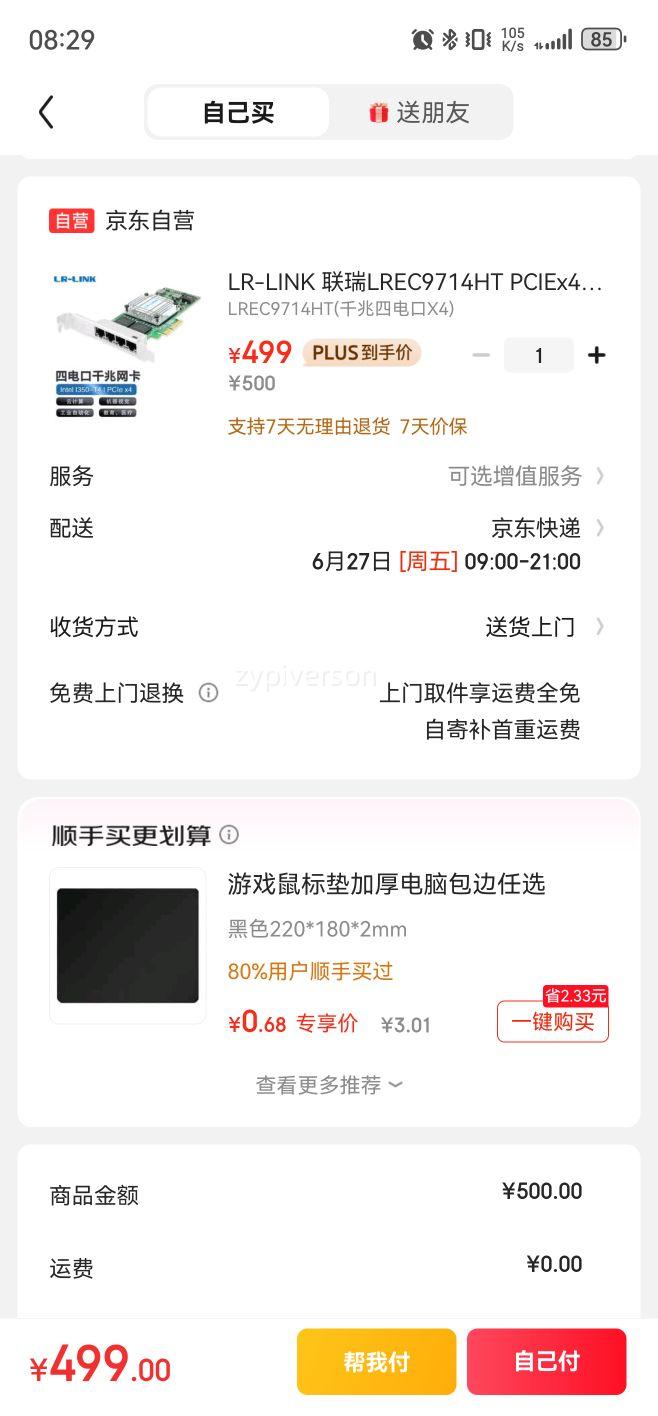
Task: Tap 一键购买 for the mouse pad
Action: pyautogui.click(x=553, y=1022)
